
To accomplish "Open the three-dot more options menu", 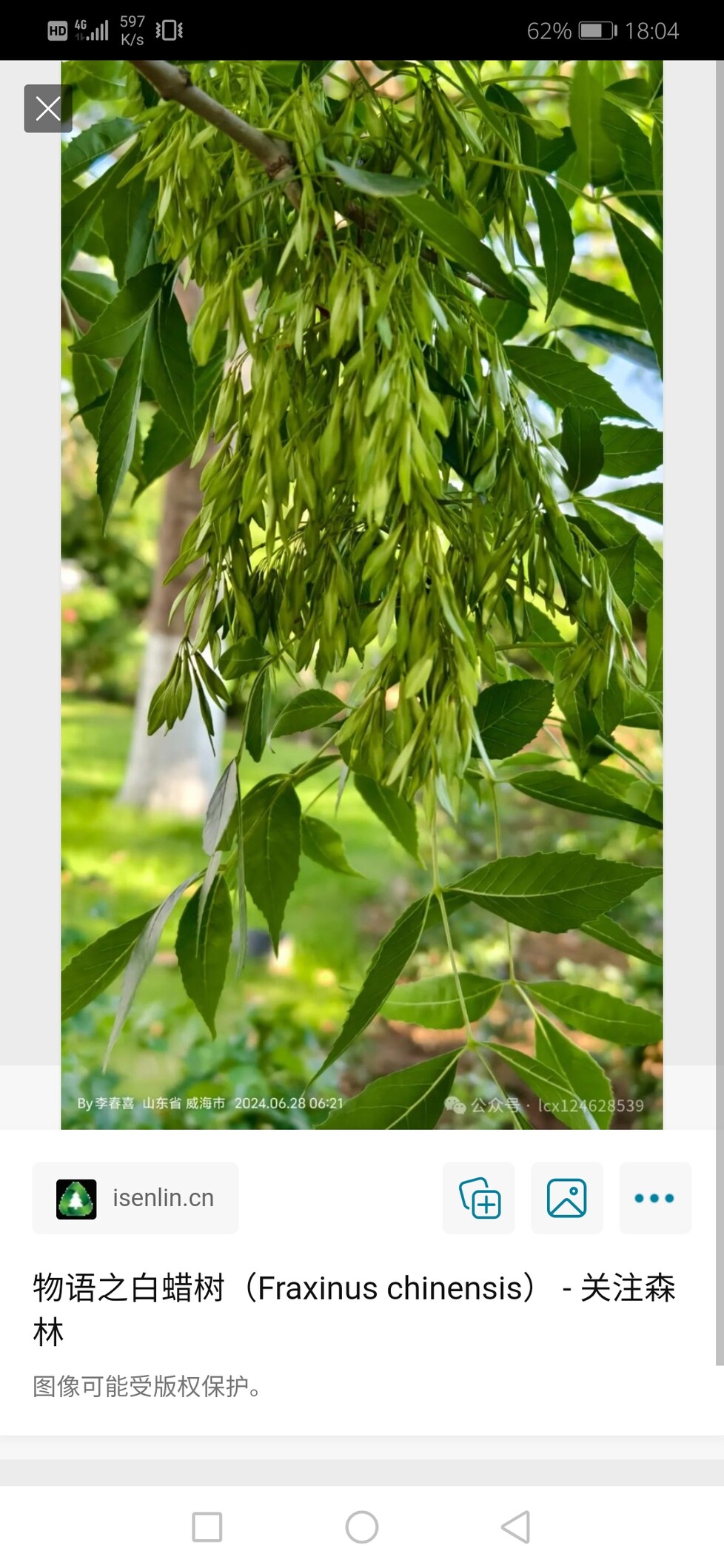I will click(655, 1198).
